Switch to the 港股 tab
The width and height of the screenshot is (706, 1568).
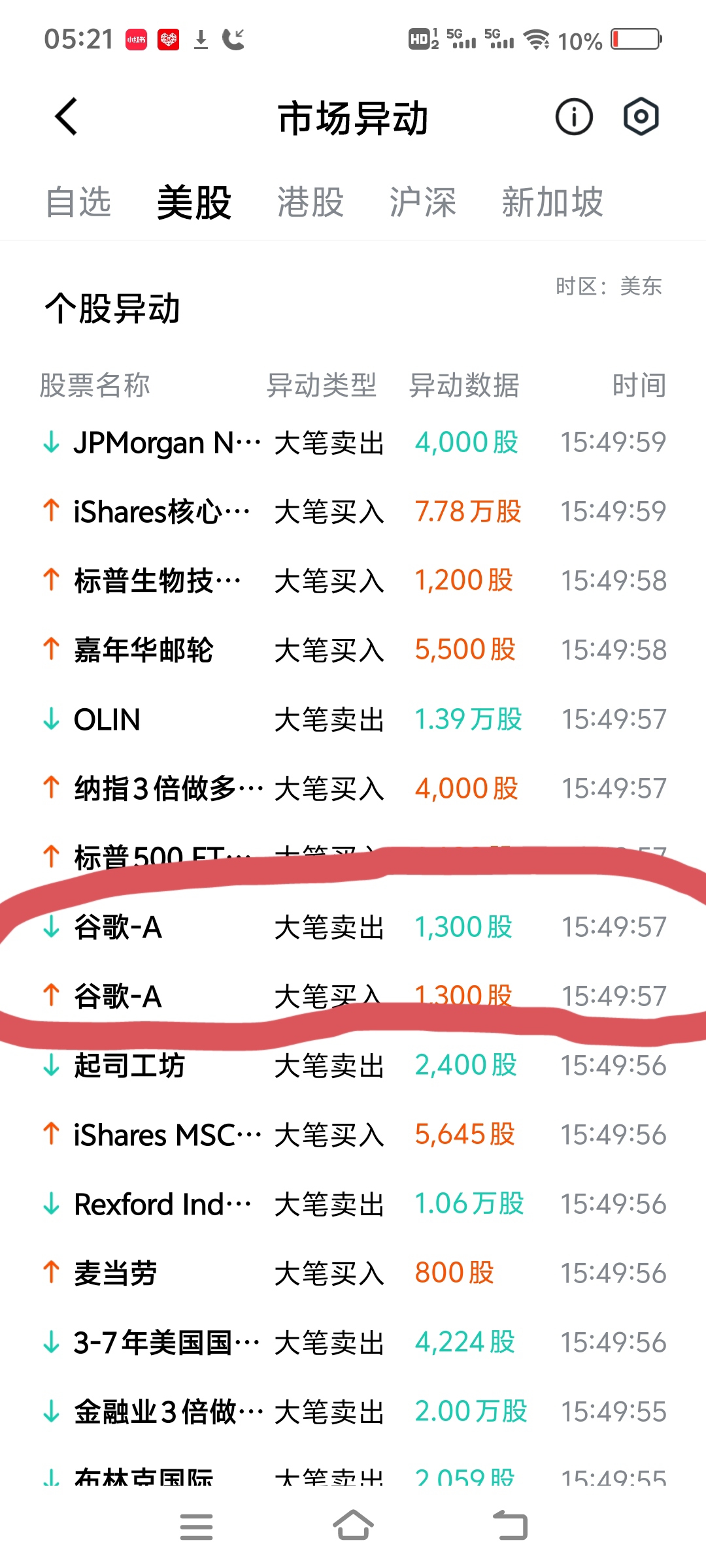pyautogui.click(x=311, y=202)
